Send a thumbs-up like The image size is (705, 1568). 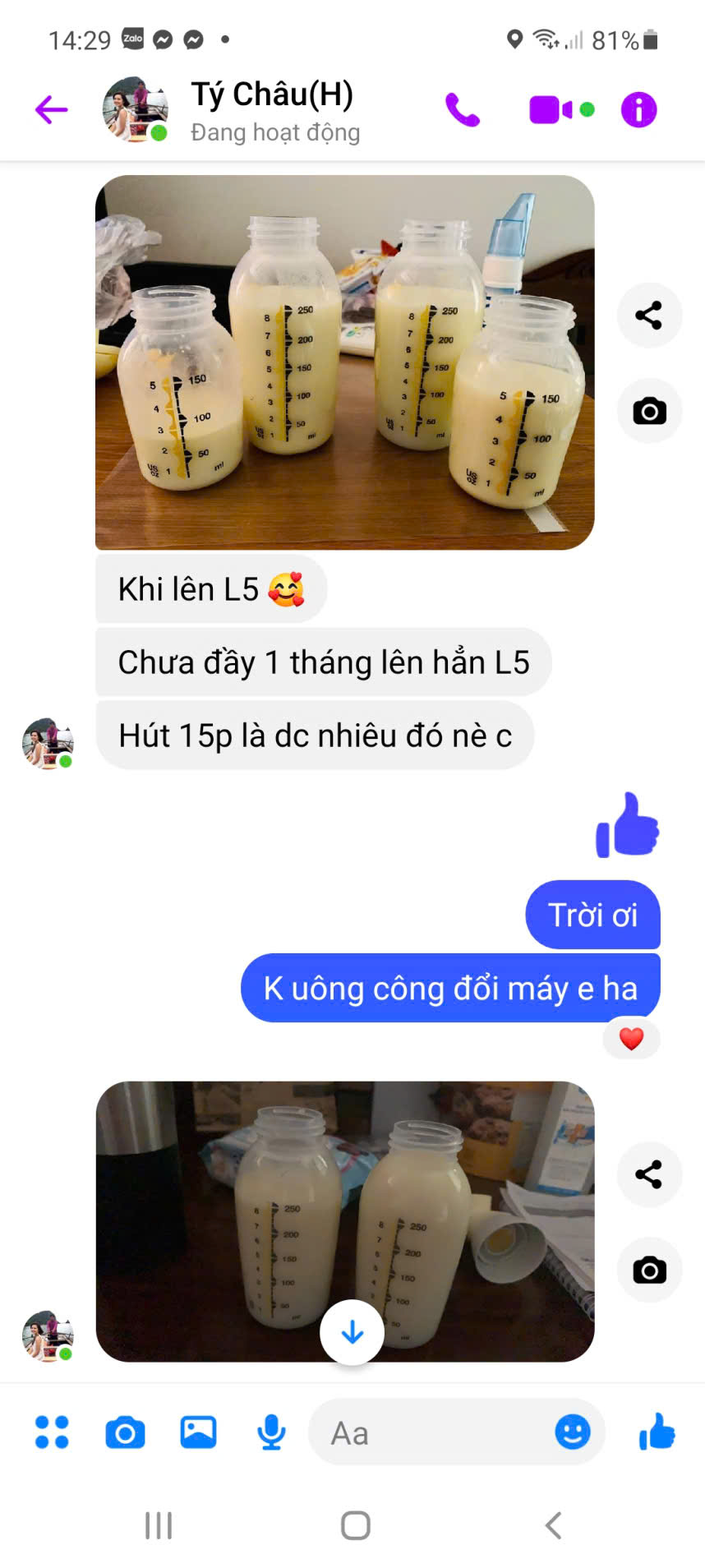657,1431
